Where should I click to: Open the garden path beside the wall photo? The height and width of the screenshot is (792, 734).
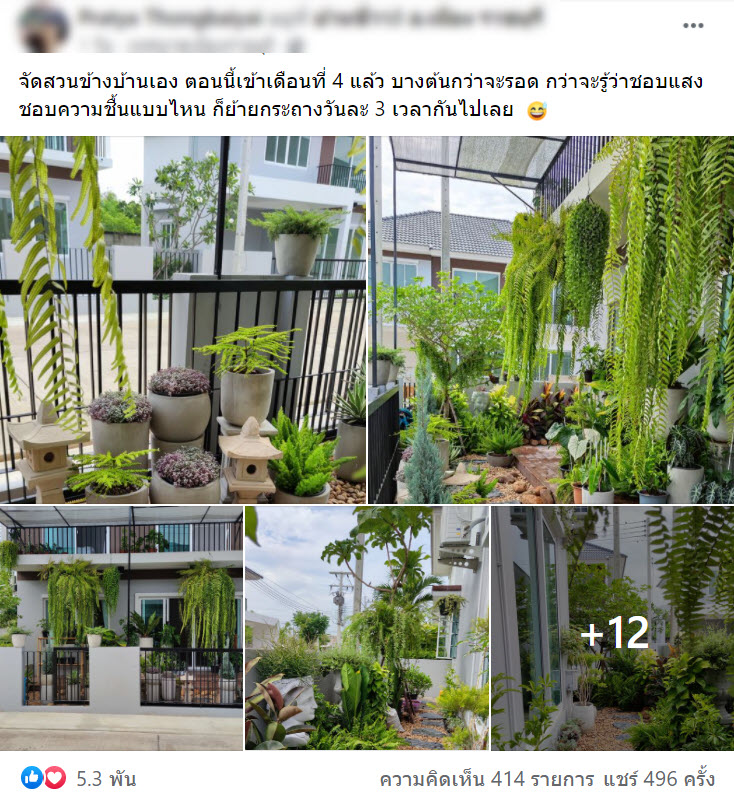click(x=367, y=628)
